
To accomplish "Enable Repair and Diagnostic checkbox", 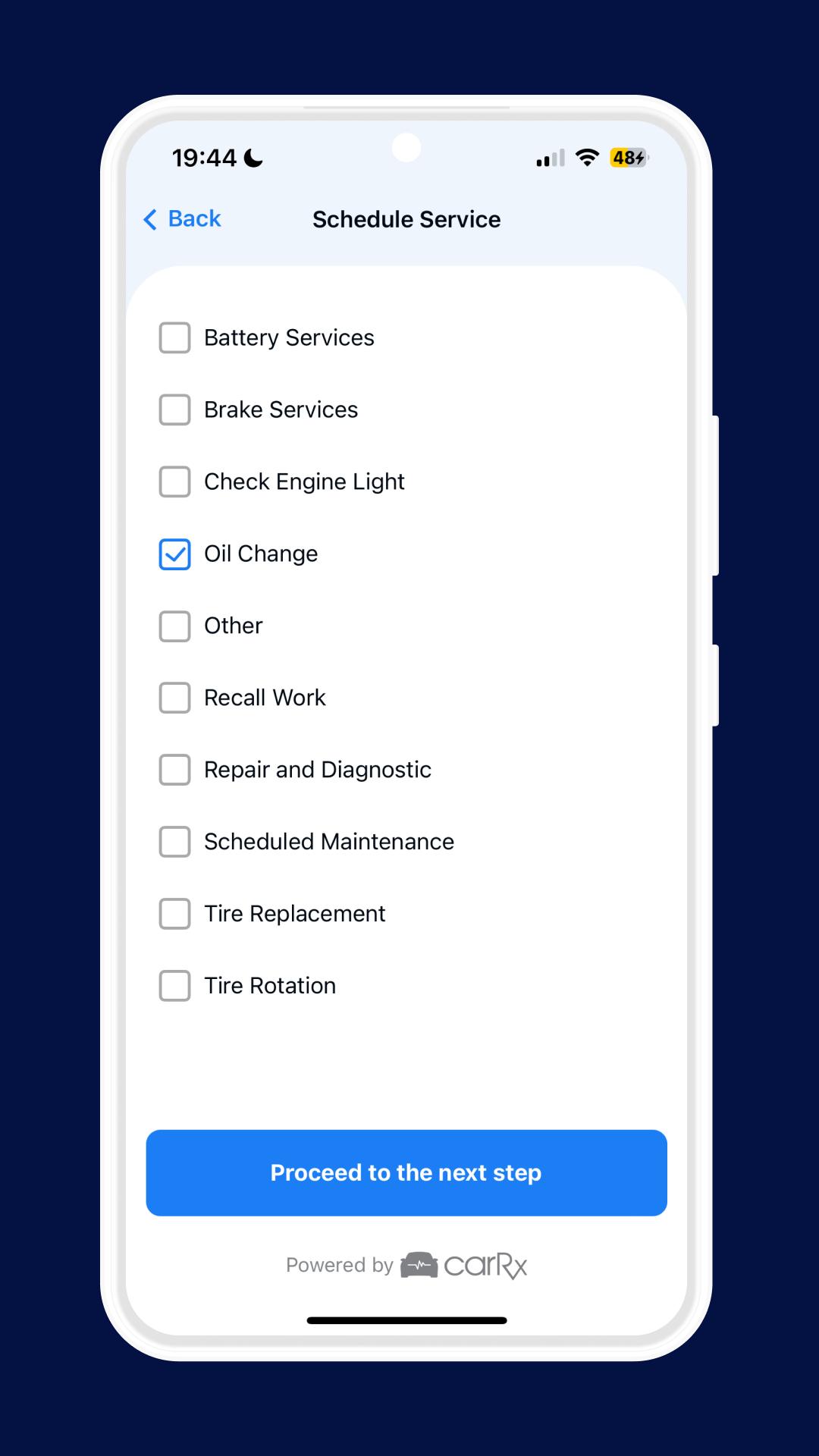I will click(x=174, y=770).
